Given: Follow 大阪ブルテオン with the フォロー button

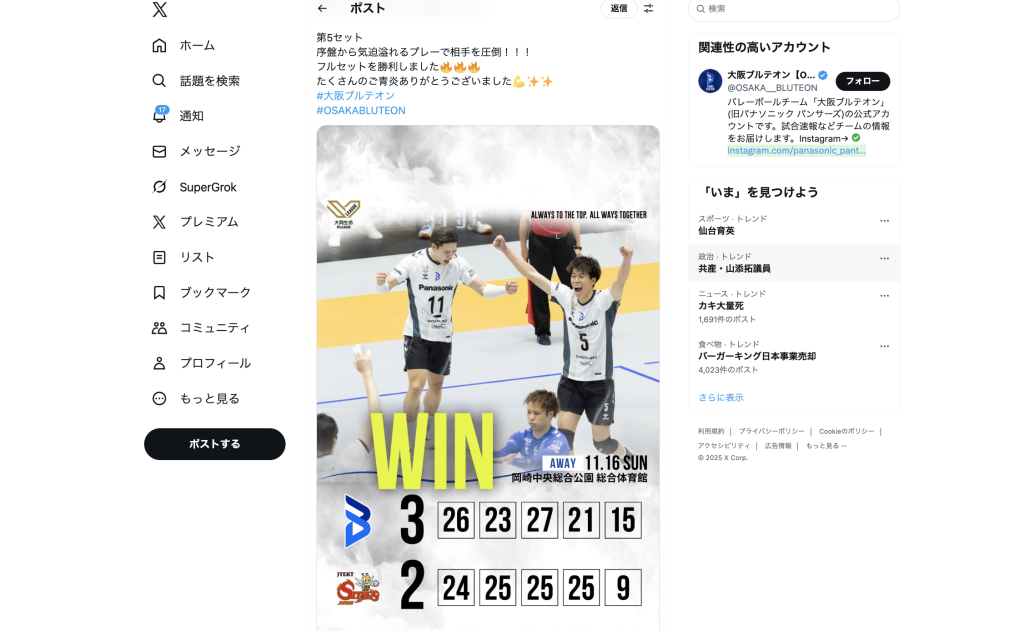Looking at the screenshot, I should tap(862, 81).
